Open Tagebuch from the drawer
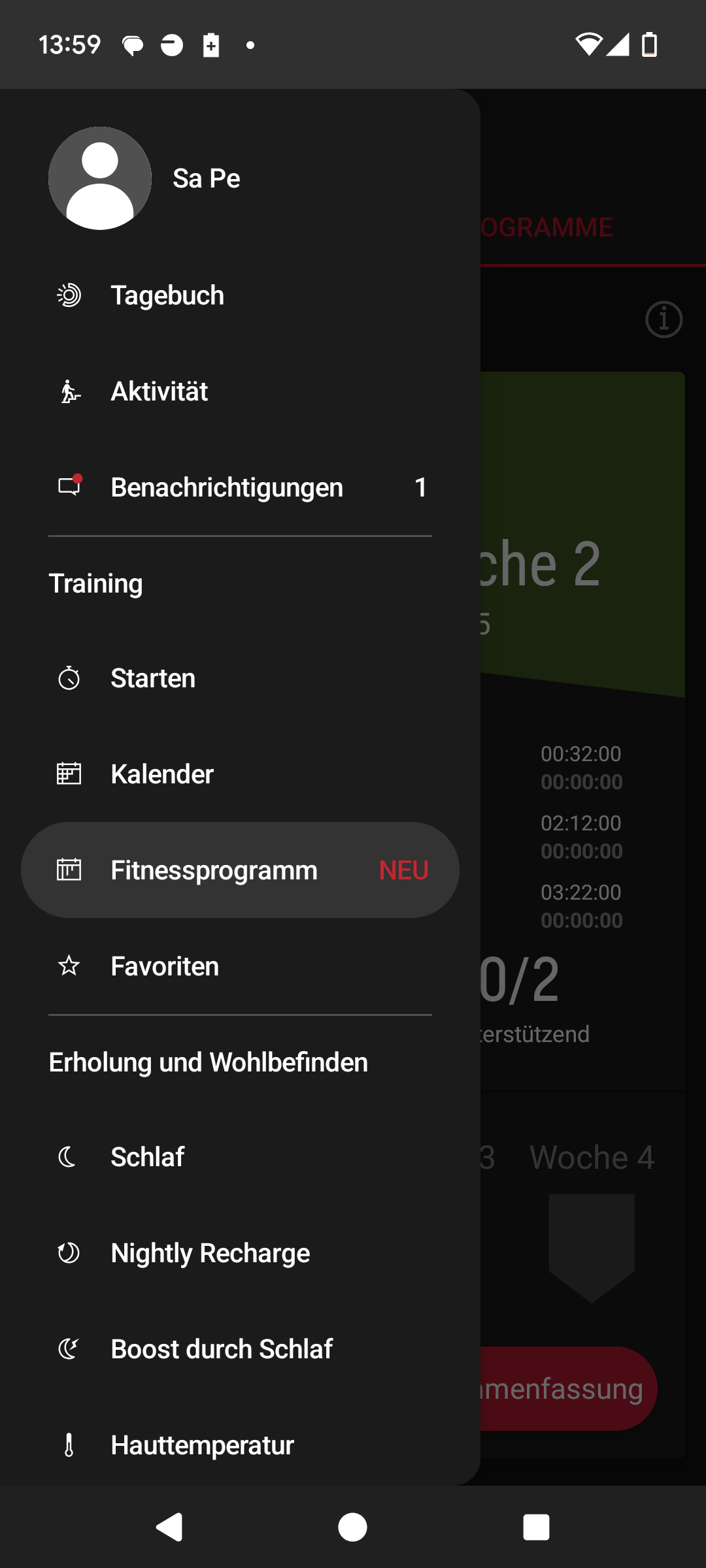Viewport: 706px width, 1568px height. [x=240, y=295]
